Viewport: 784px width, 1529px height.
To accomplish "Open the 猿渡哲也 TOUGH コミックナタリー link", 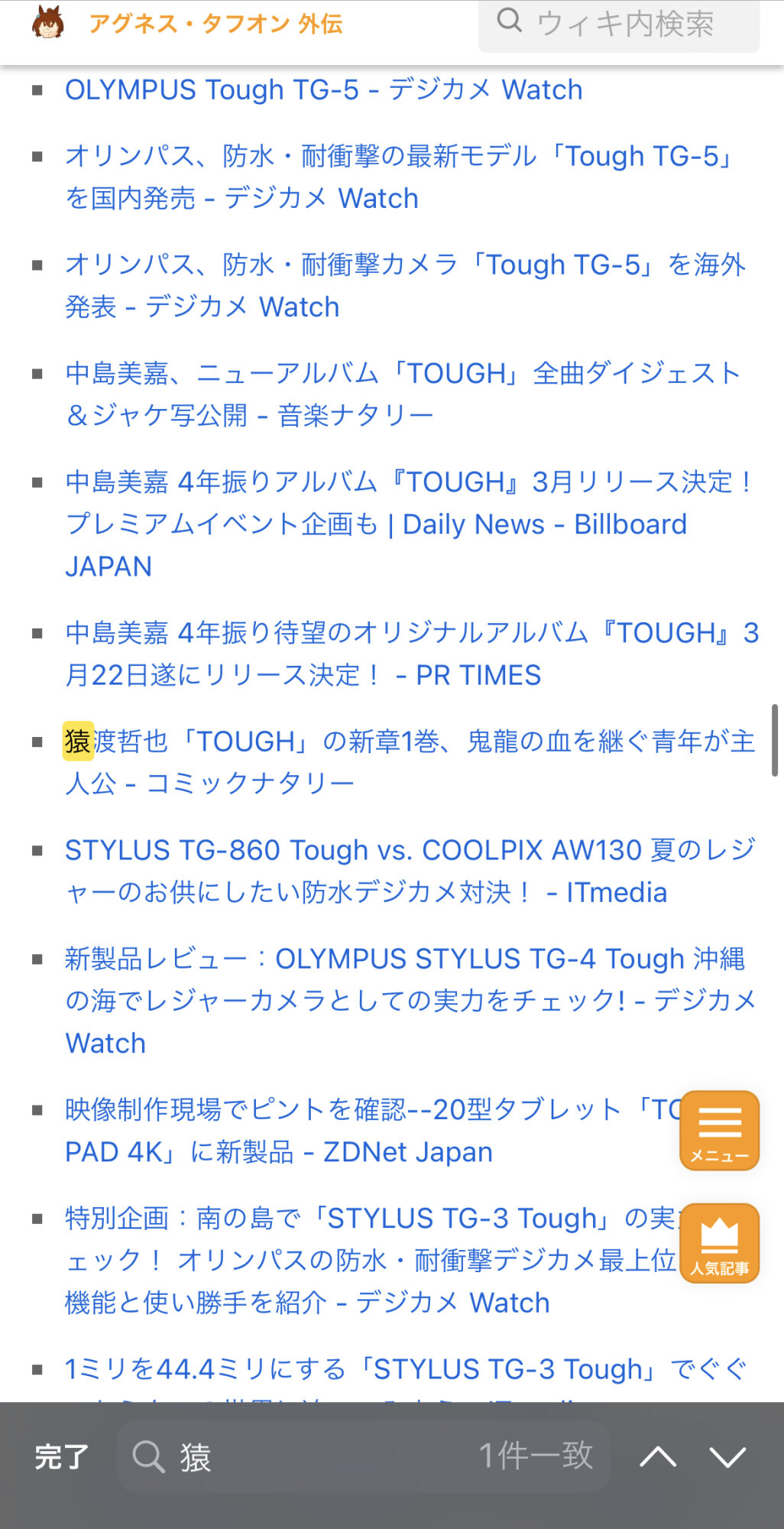I will click(410, 762).
